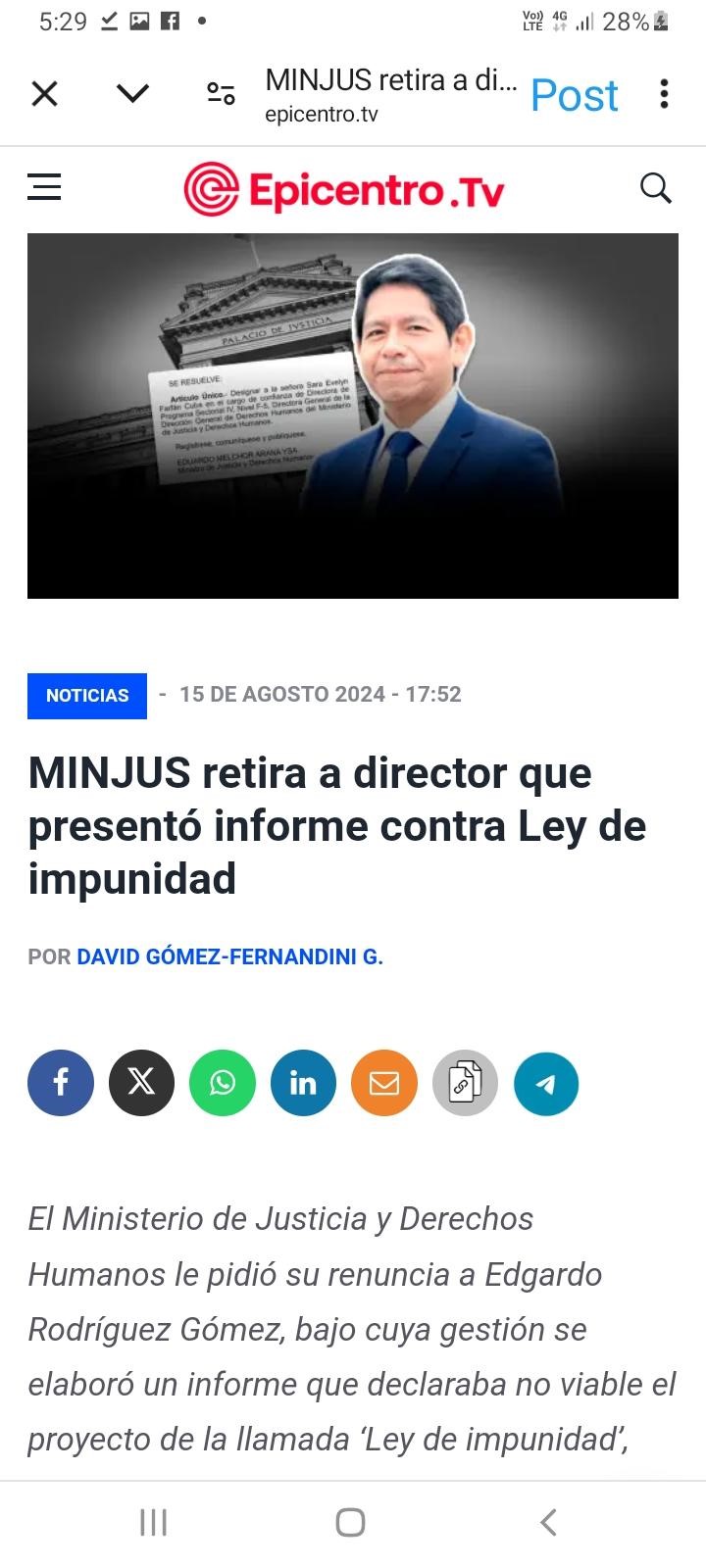Open recent apps from navigation bar
Screen dimensions: 706x1568
pyautogui.click(x=154, y=1522)
